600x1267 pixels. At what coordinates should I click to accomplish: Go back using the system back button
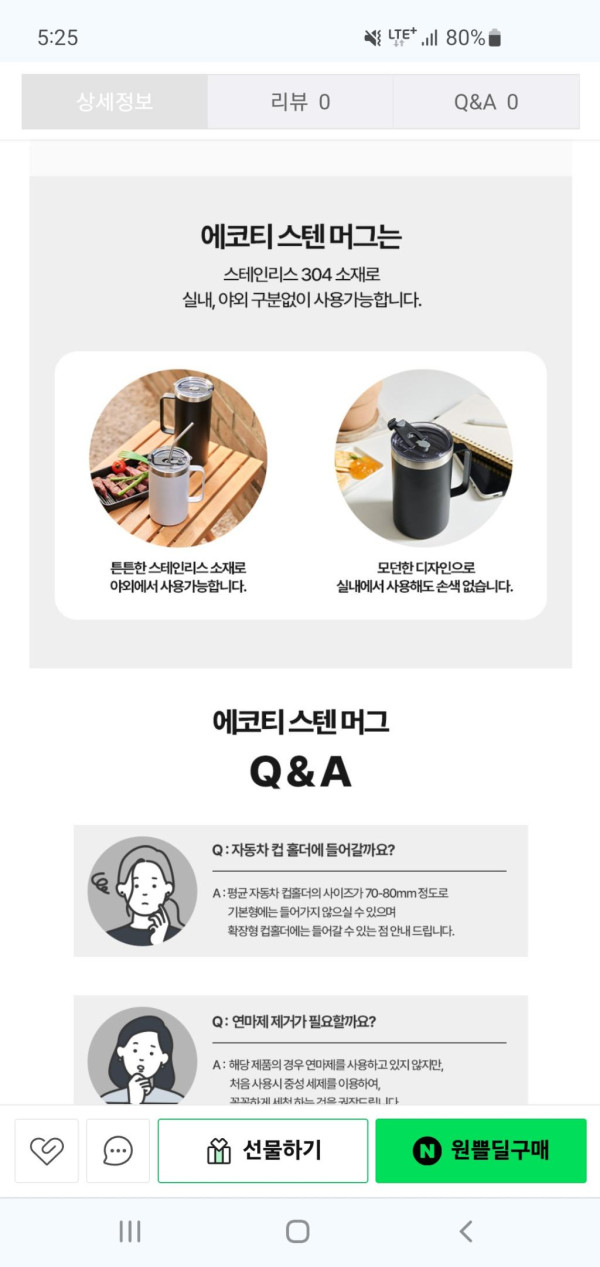[x=465, y=1231]
